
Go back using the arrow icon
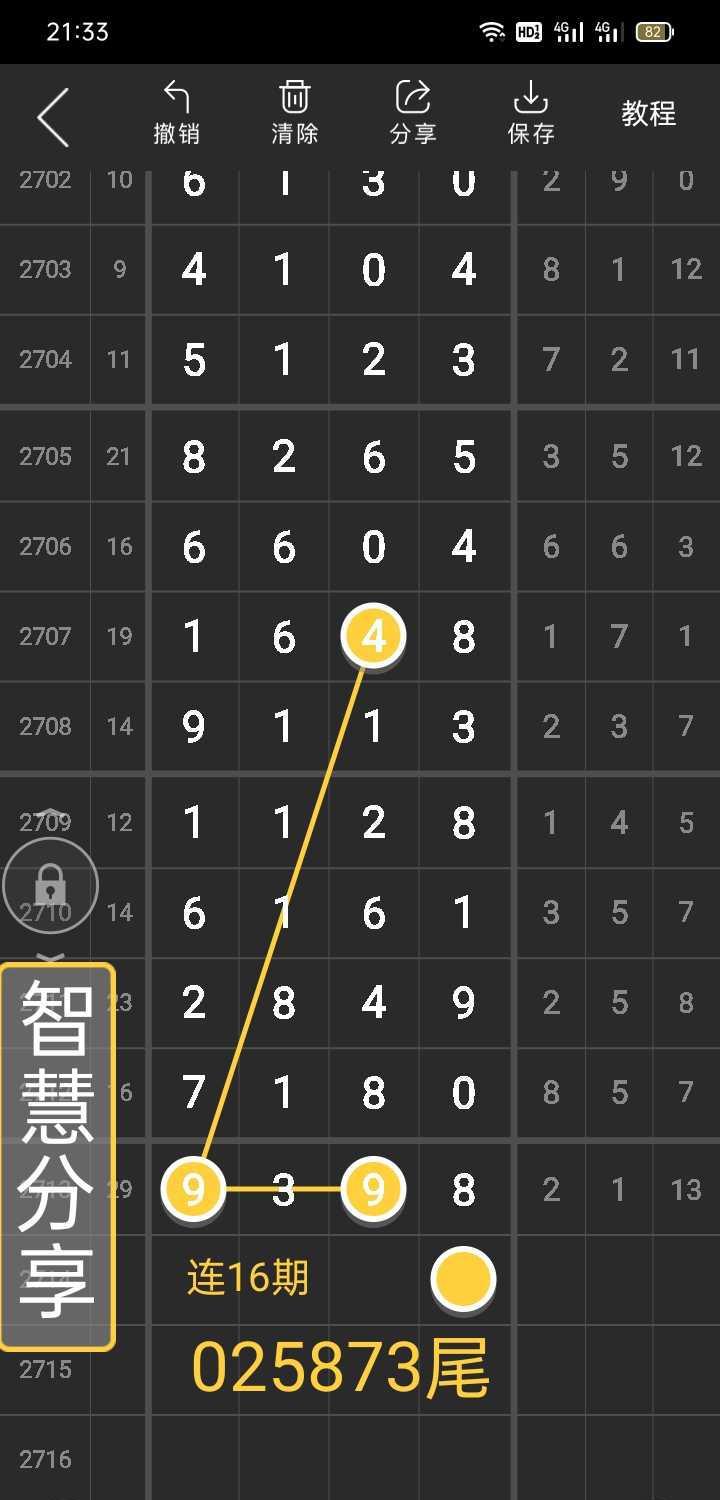[53, 117]
